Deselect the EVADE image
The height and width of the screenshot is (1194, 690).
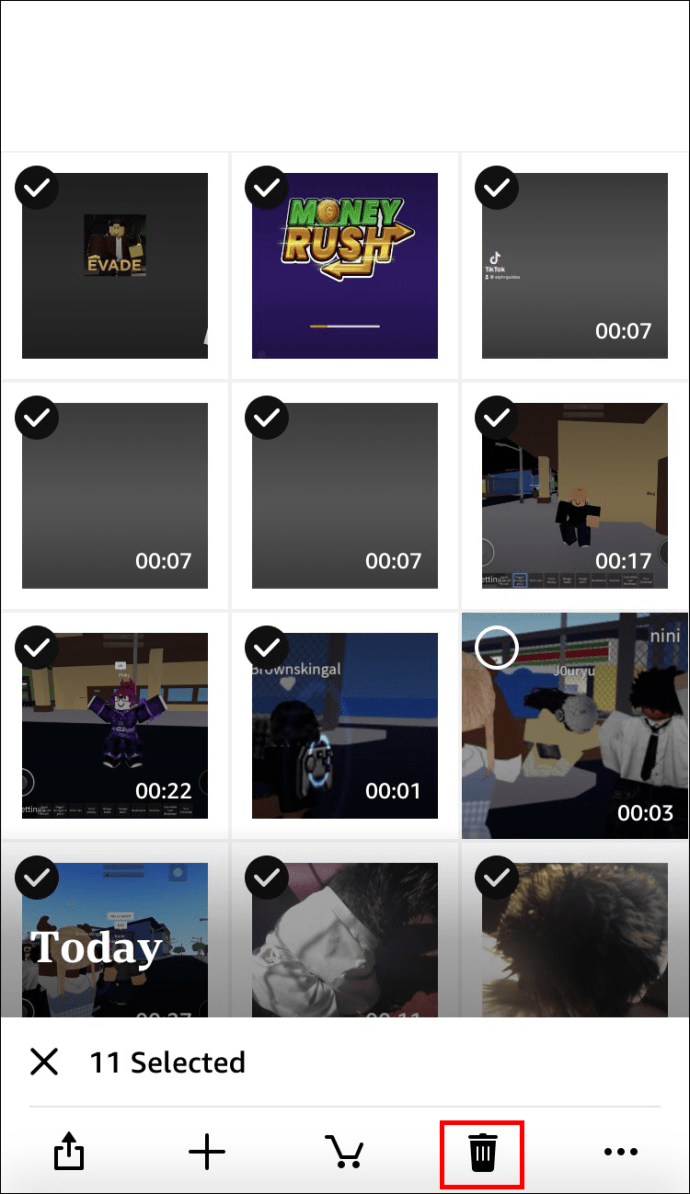point(37,188)
